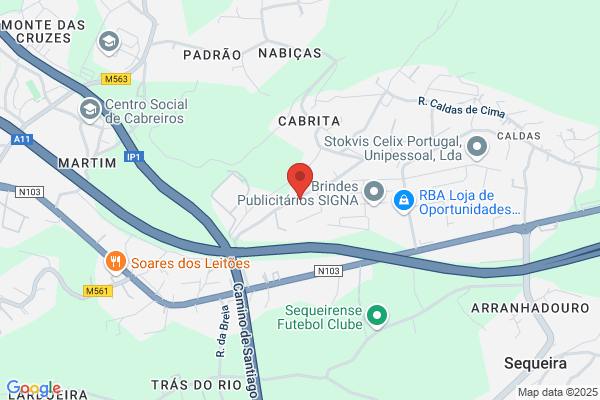Image resolution: width=600 pixels, height=400 pixels.
Task: Open the Brindes Publicitários SIGNA marker
Action: pyautogui.click(x=374, y=193)
